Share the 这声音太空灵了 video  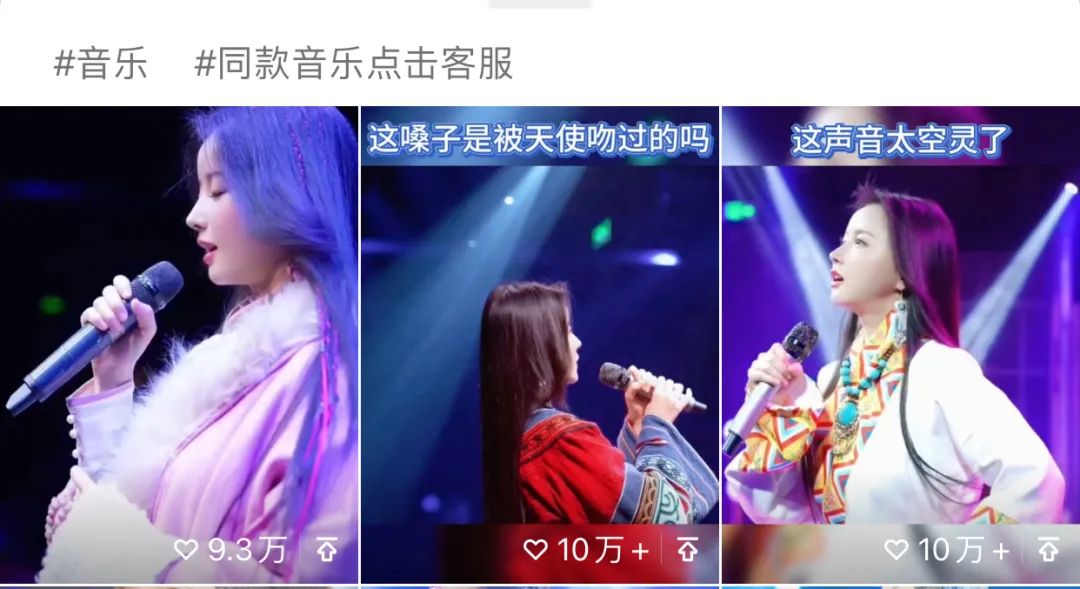[1048, 549]
